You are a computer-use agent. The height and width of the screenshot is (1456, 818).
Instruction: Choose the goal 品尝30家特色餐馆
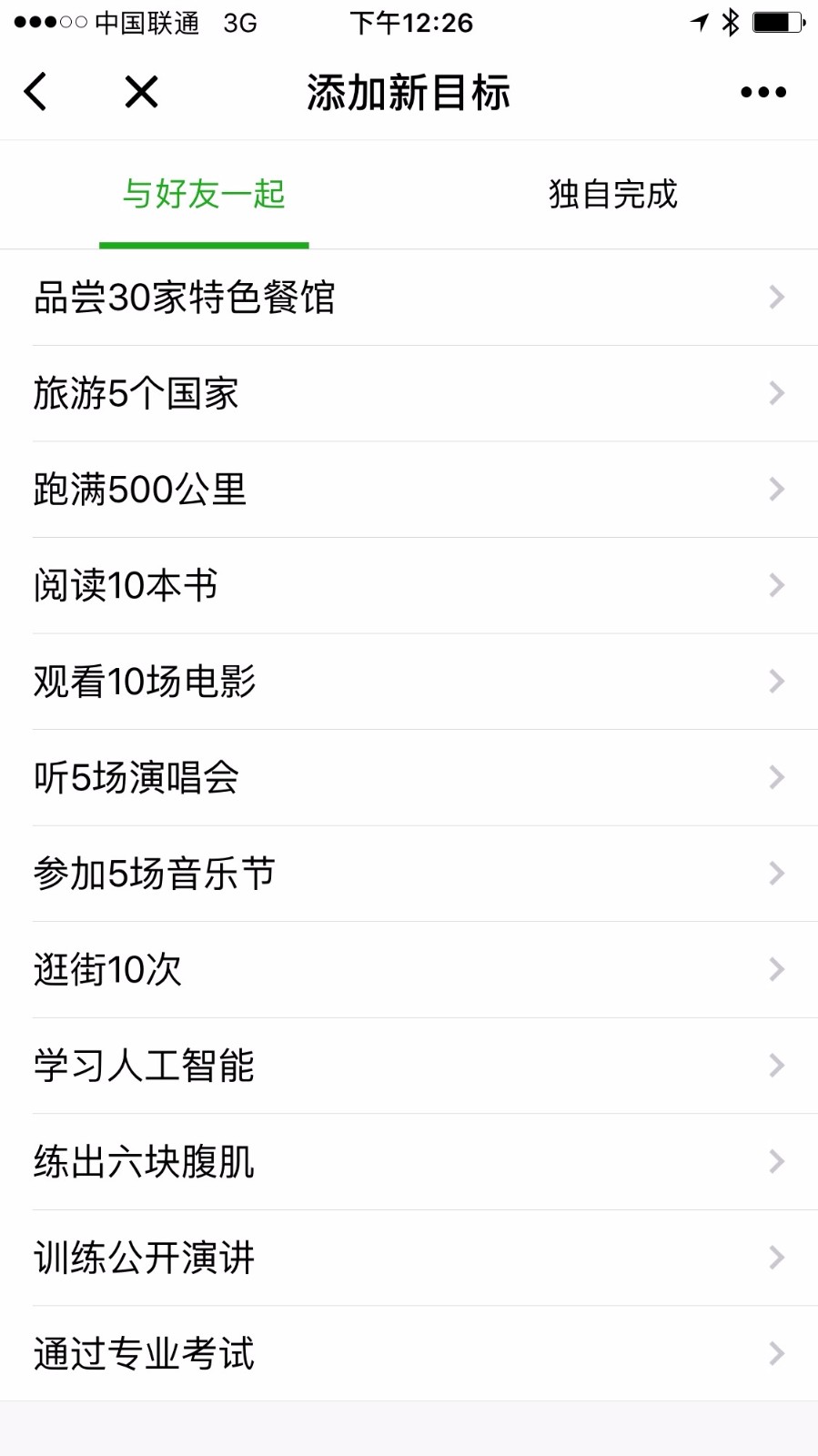[x=409, y=298]
